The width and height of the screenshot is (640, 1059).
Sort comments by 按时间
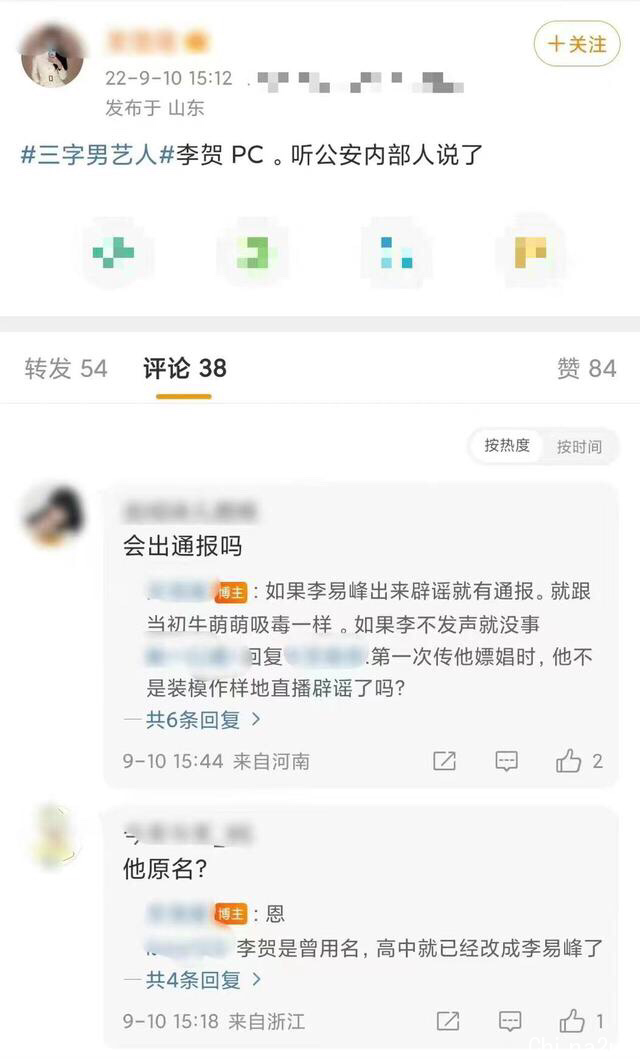579,446
